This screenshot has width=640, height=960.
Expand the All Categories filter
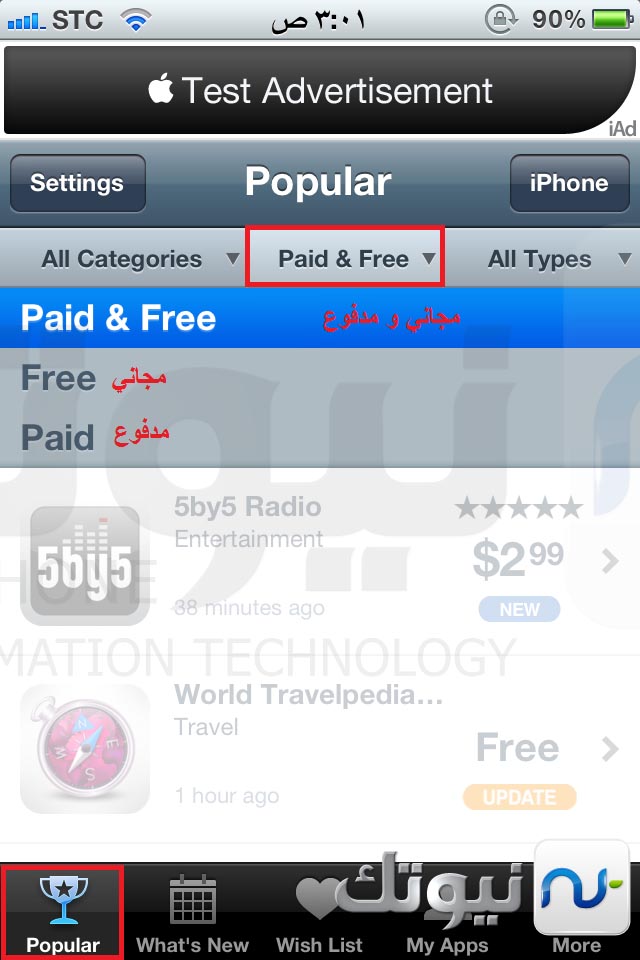(x=139, y=259)
